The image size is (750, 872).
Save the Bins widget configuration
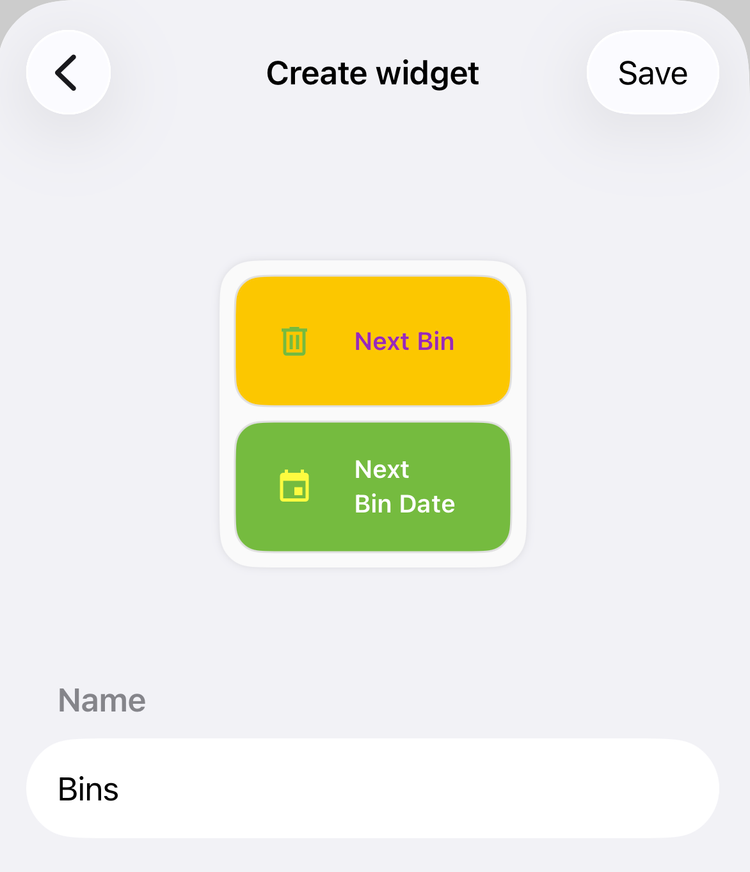coord(652,72)
